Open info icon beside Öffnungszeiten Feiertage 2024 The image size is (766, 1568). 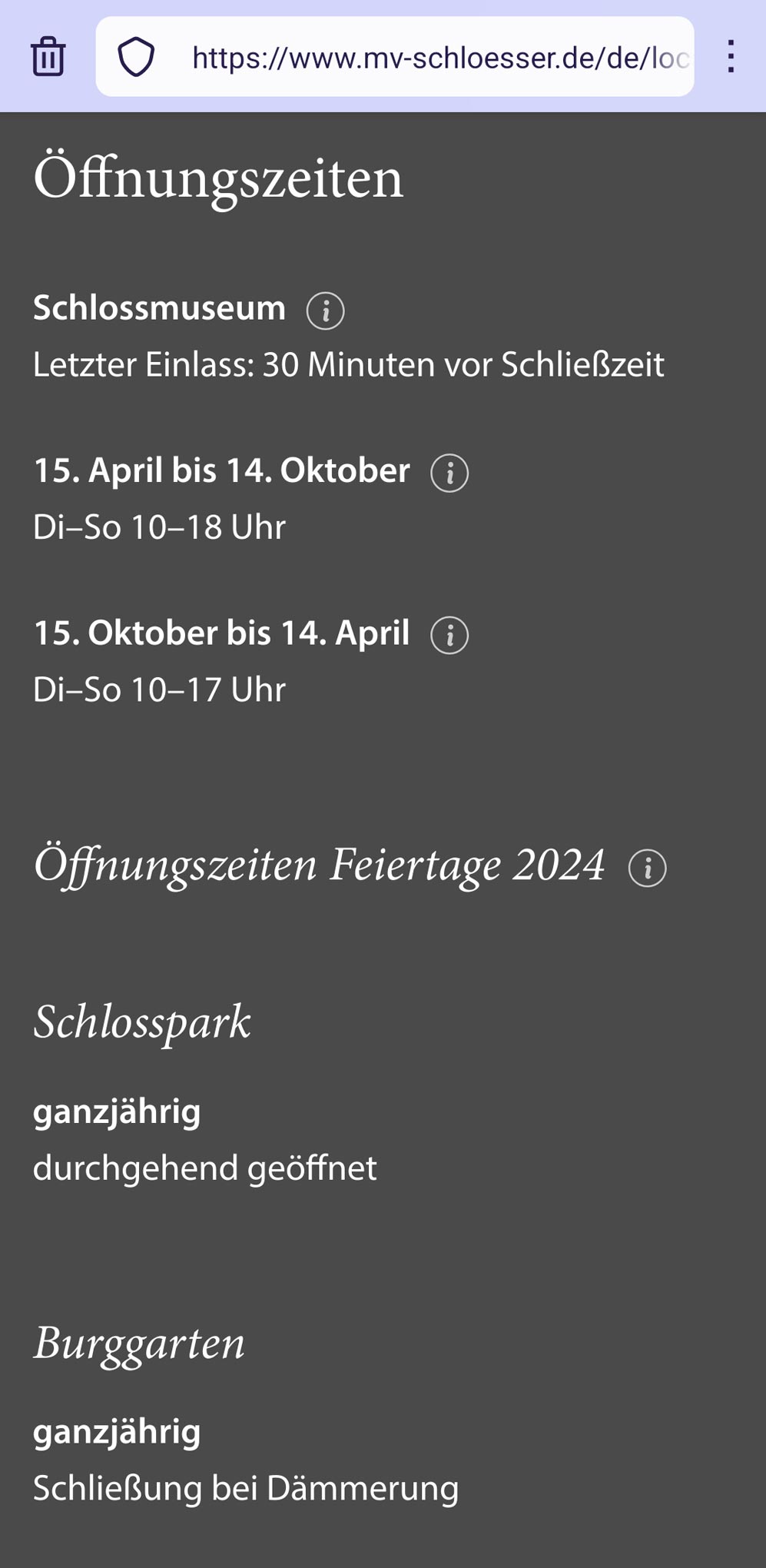tap(648, 869)
